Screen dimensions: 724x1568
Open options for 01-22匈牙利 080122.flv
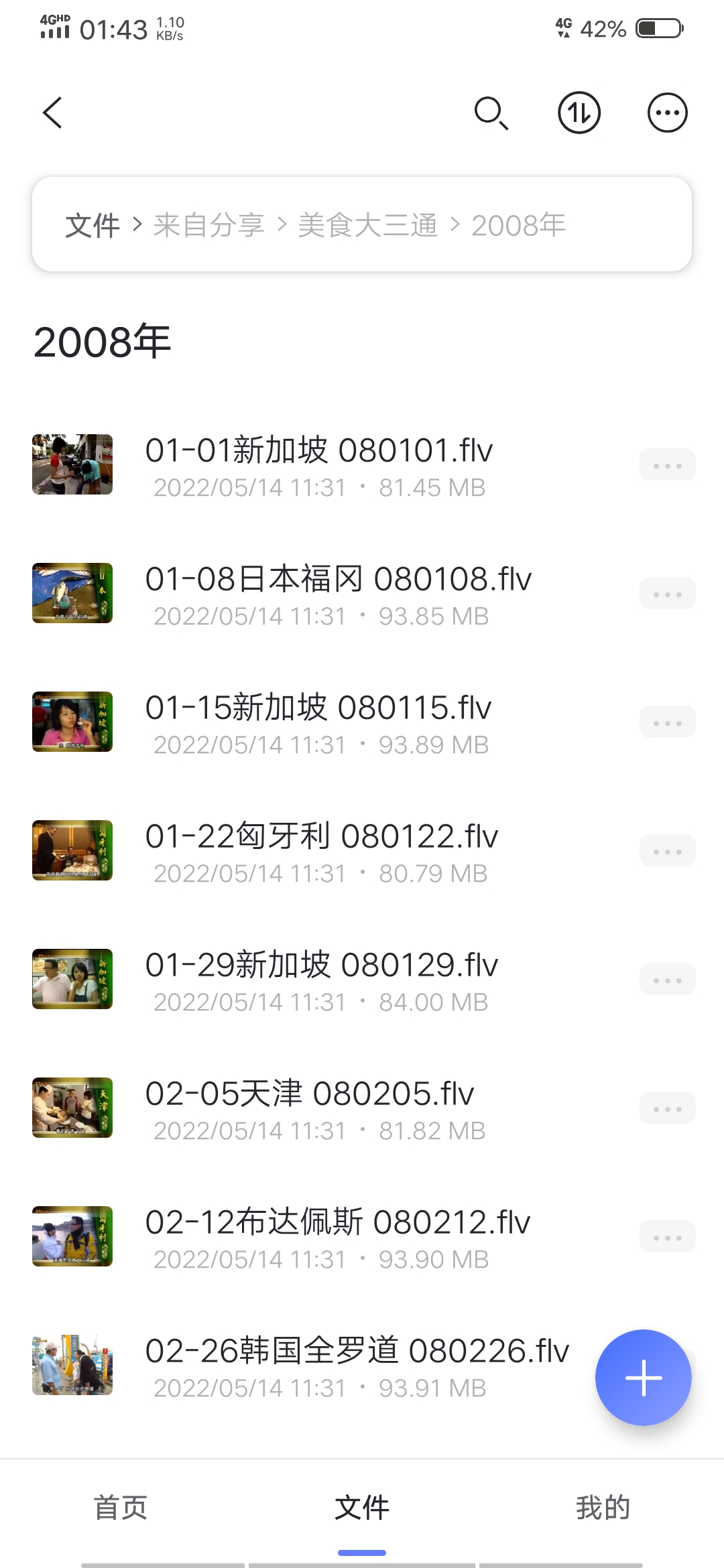(667, 850)
